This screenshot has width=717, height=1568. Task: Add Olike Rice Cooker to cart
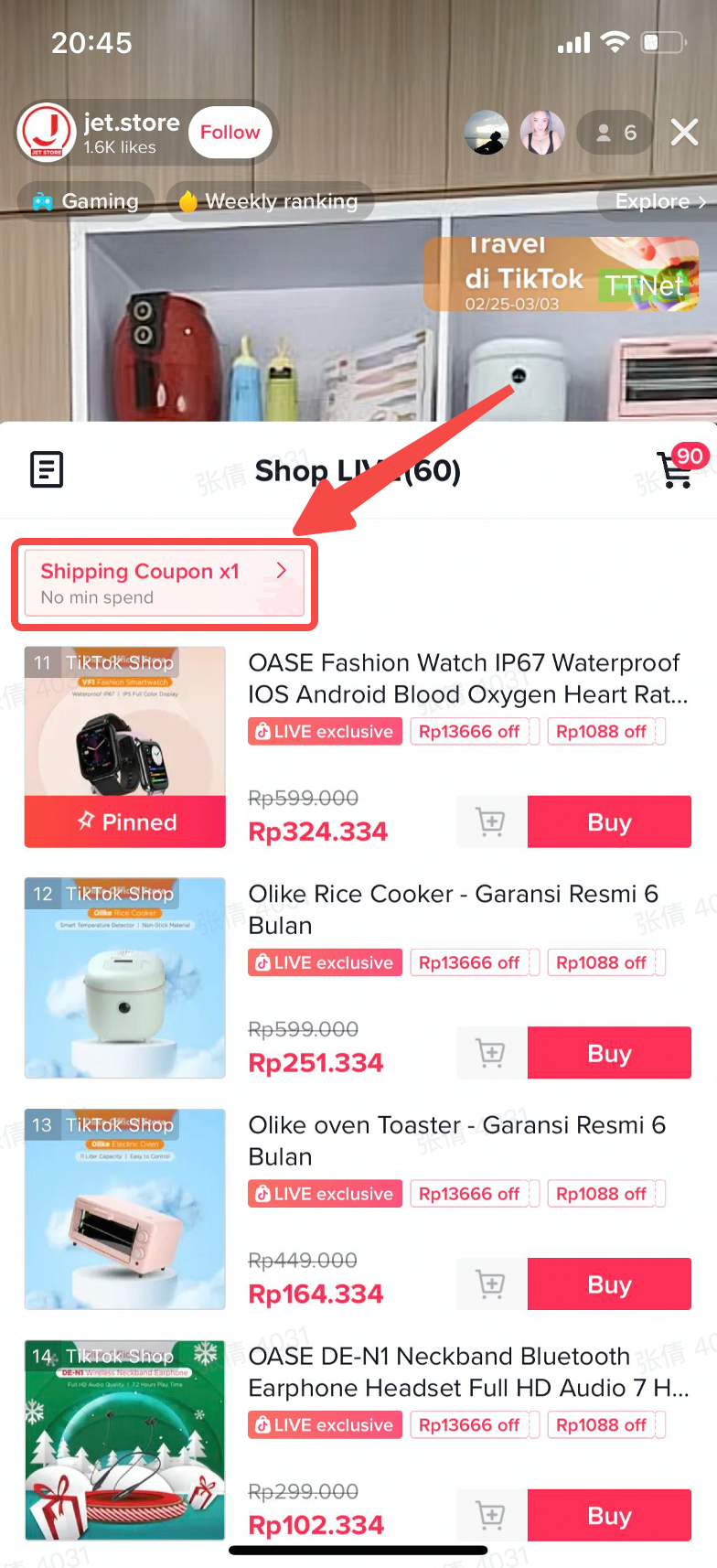(x=491, y=1053)
